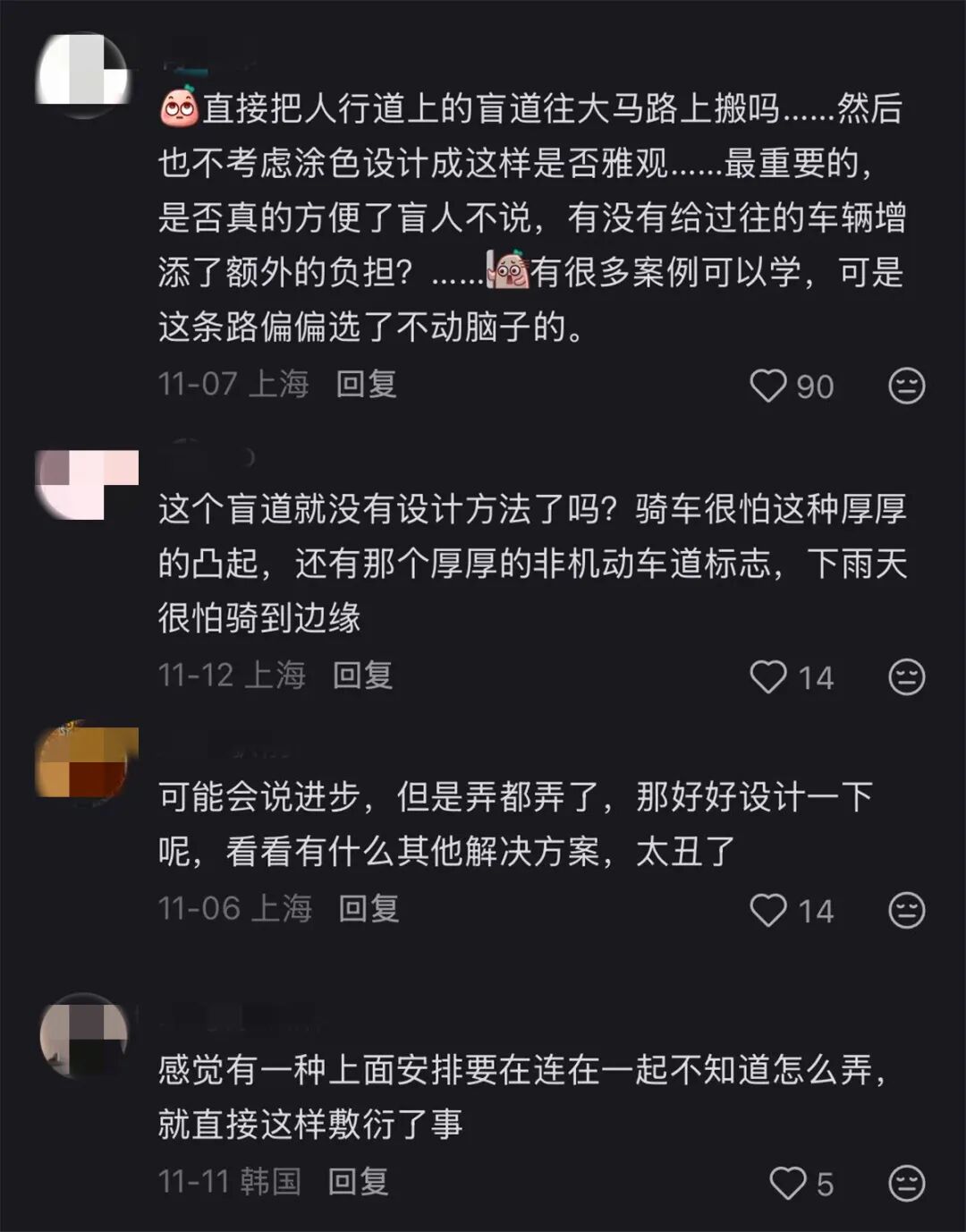
Task: Reply to the 11-11 韩国 comment
Action: pos(358,1182)
